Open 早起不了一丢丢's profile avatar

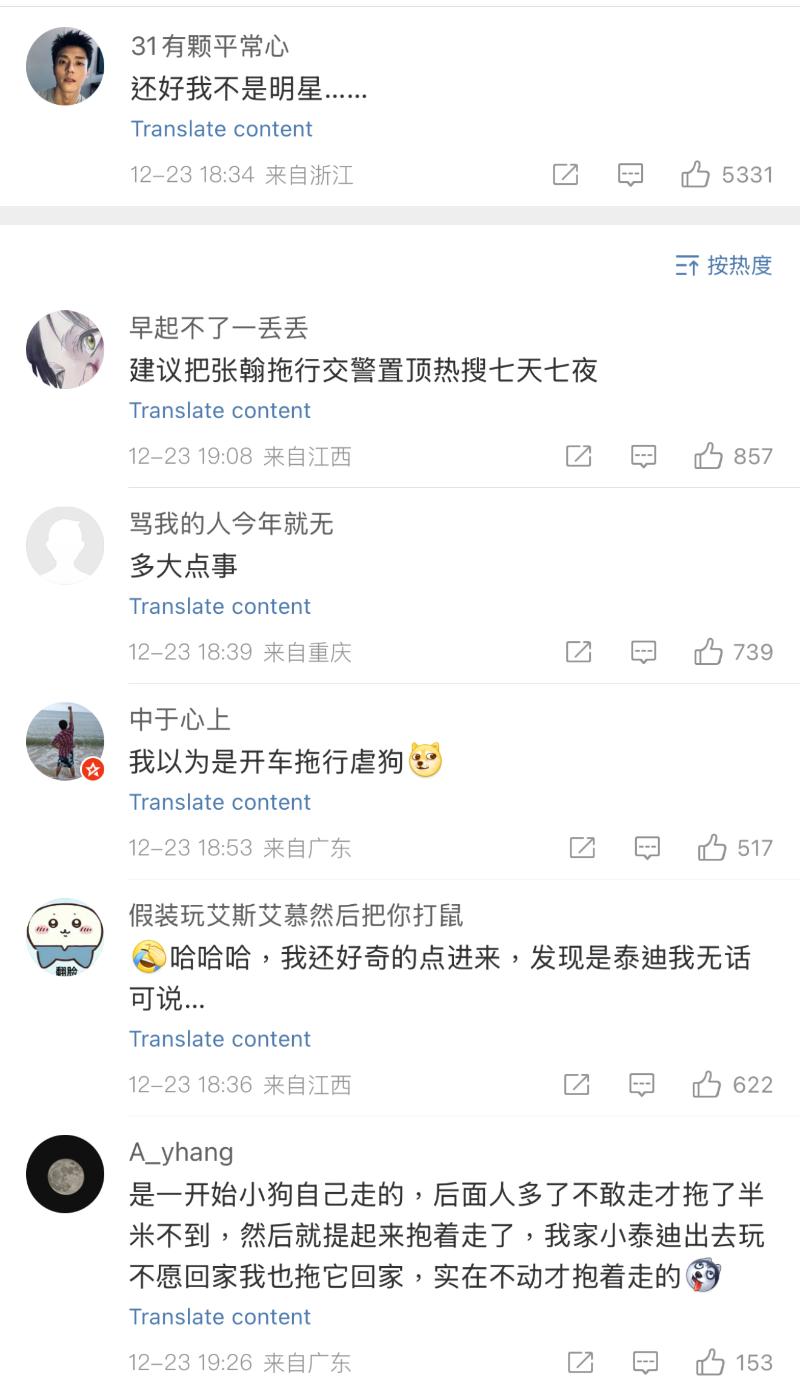pos(65,349)
